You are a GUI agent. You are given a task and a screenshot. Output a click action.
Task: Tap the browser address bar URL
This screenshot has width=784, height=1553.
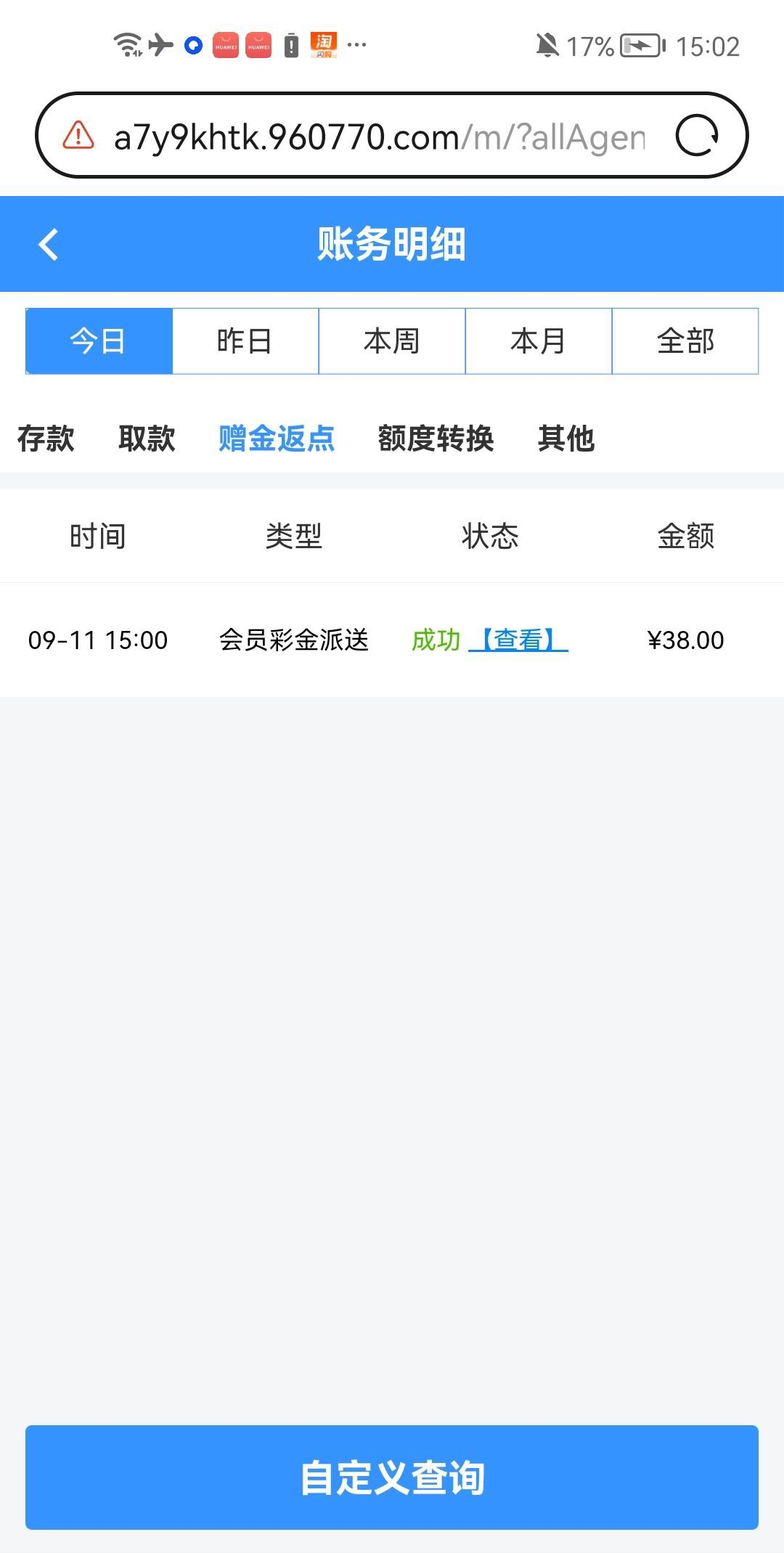coord(377,136)
